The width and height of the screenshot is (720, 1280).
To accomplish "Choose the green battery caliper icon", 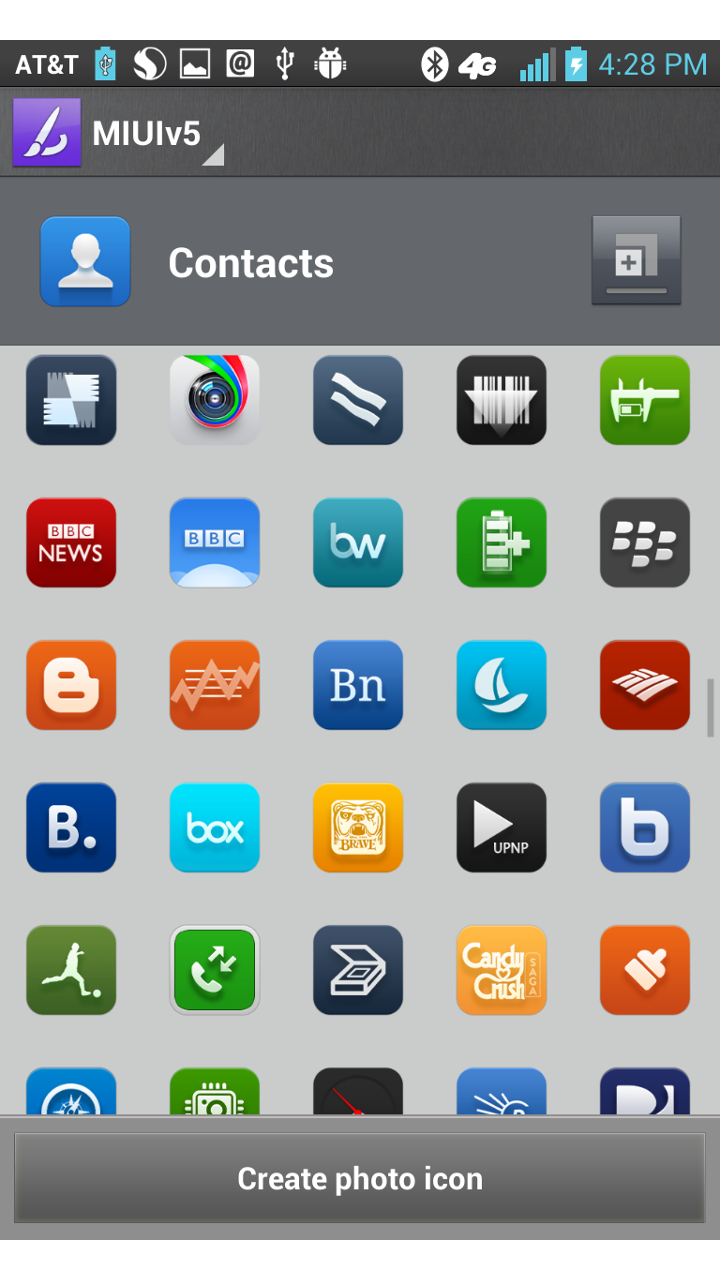I will [644, 400].
